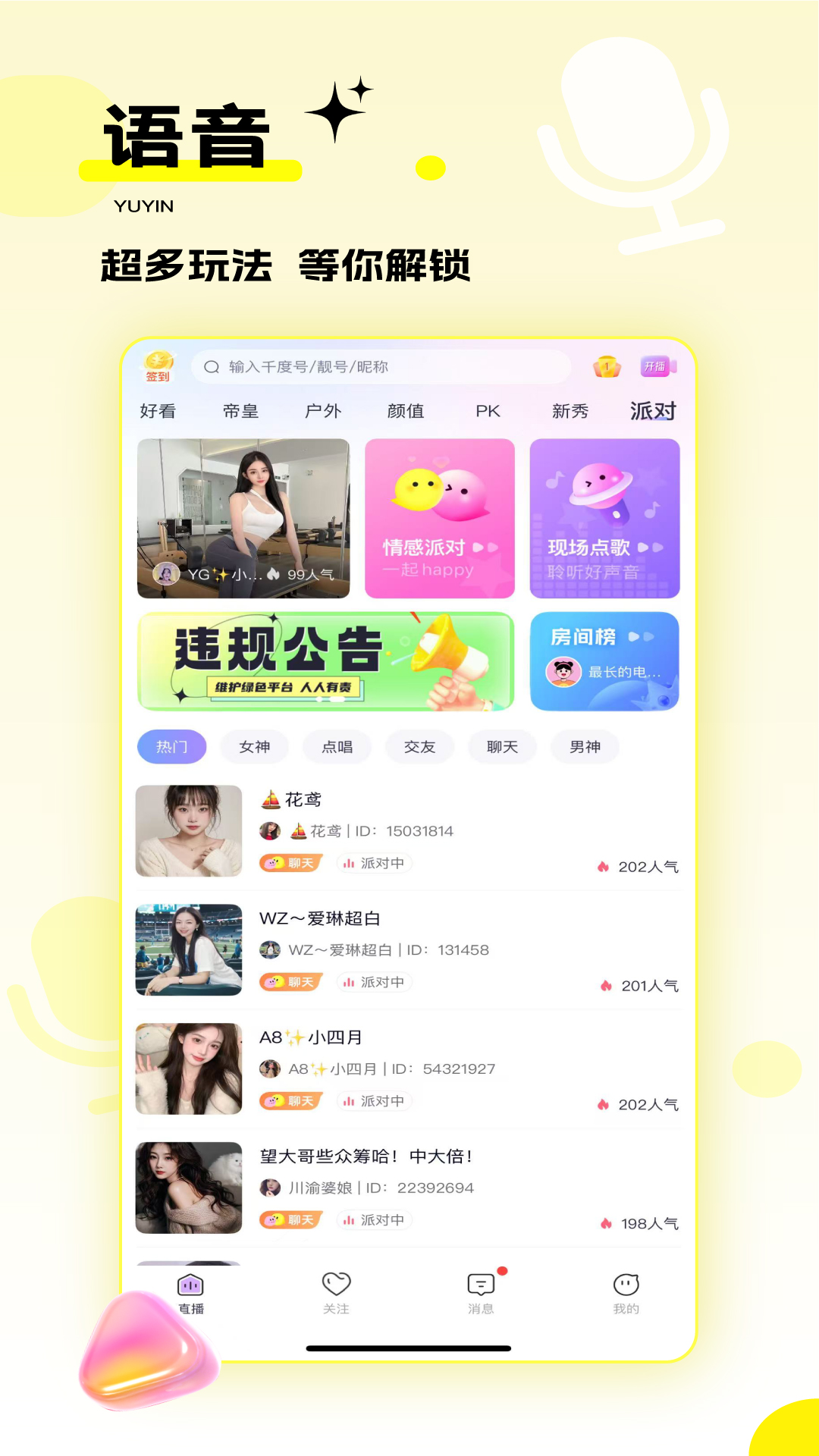Click the 输入千度号 search input field
This screenshot has height=1456, width=819.
[379, 366]
